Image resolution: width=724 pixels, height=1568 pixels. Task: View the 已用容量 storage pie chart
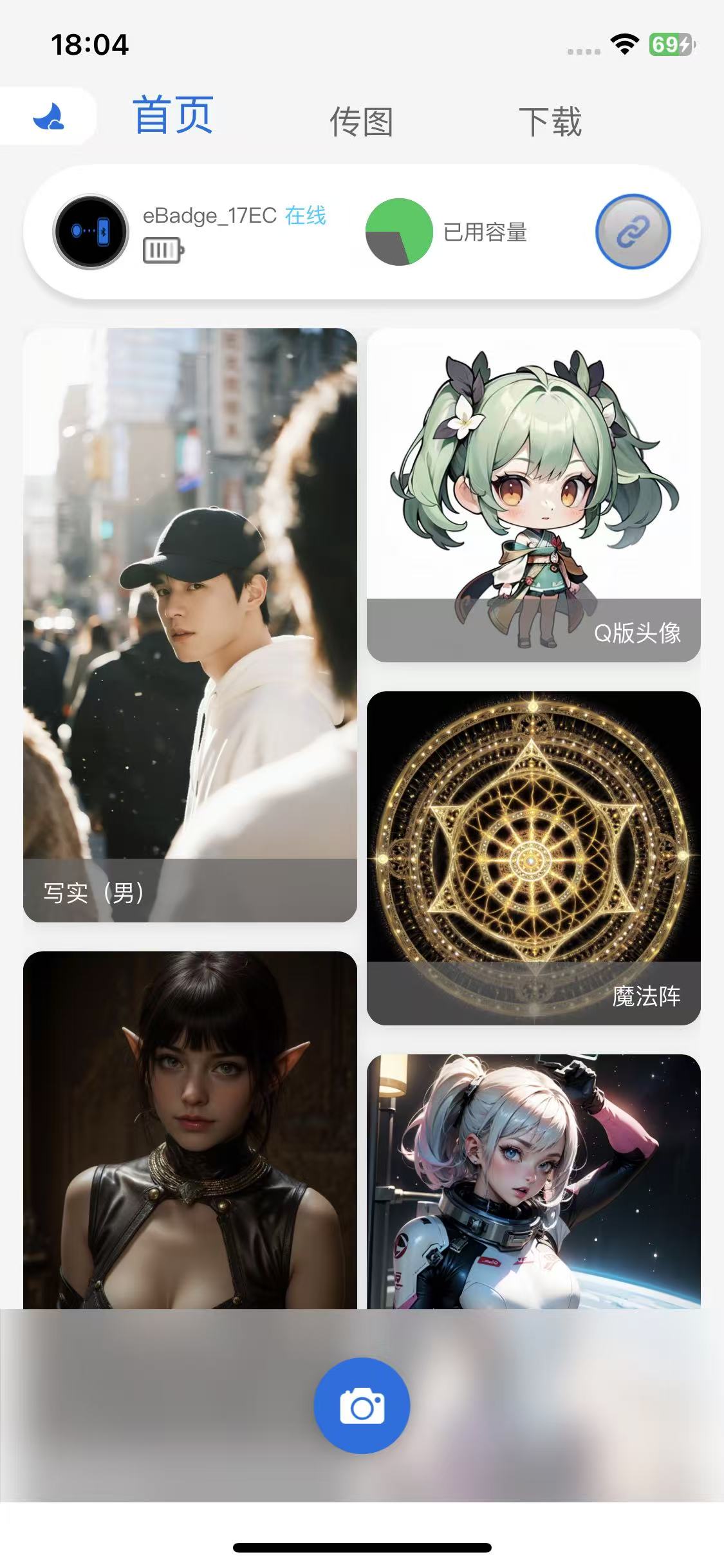pos(399,232)
